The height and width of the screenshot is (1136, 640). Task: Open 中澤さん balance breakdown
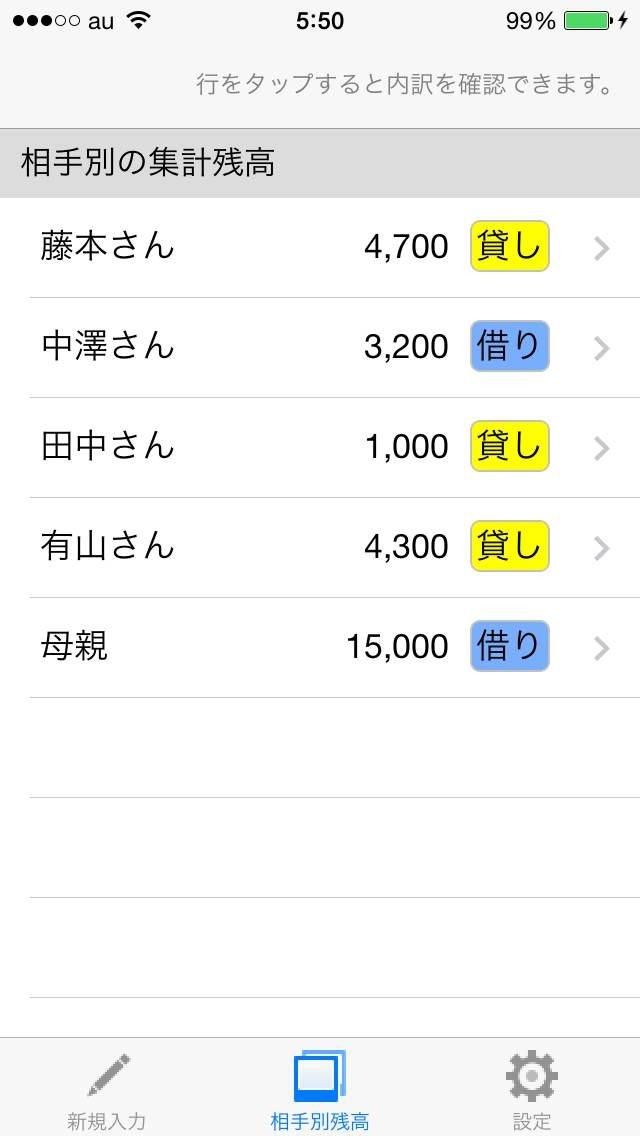tap(320, 347)
